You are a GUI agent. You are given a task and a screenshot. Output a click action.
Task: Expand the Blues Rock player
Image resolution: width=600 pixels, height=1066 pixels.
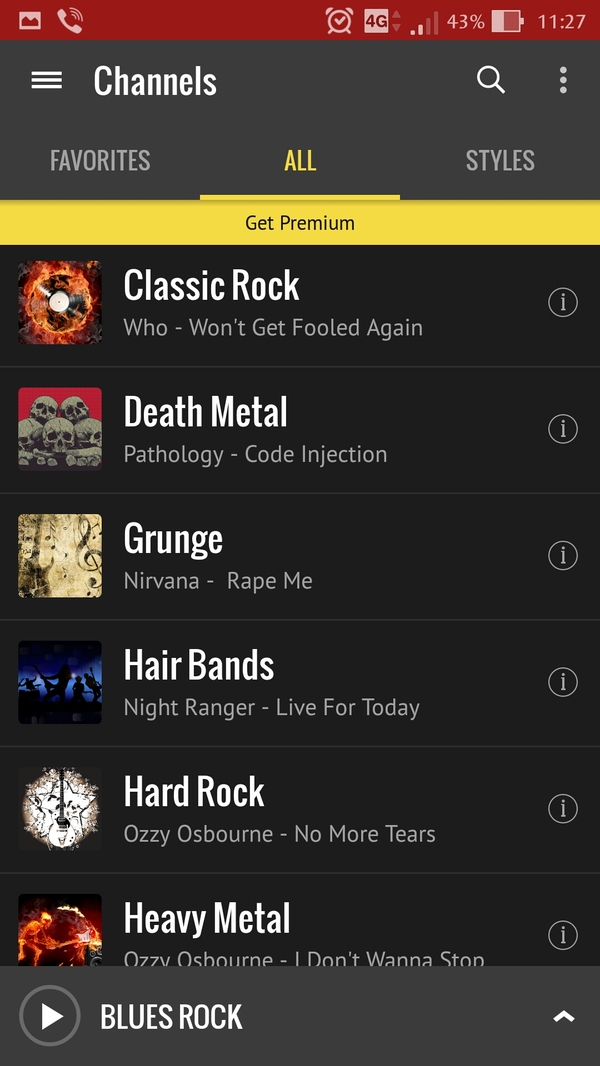click(x=564, y=1017)
